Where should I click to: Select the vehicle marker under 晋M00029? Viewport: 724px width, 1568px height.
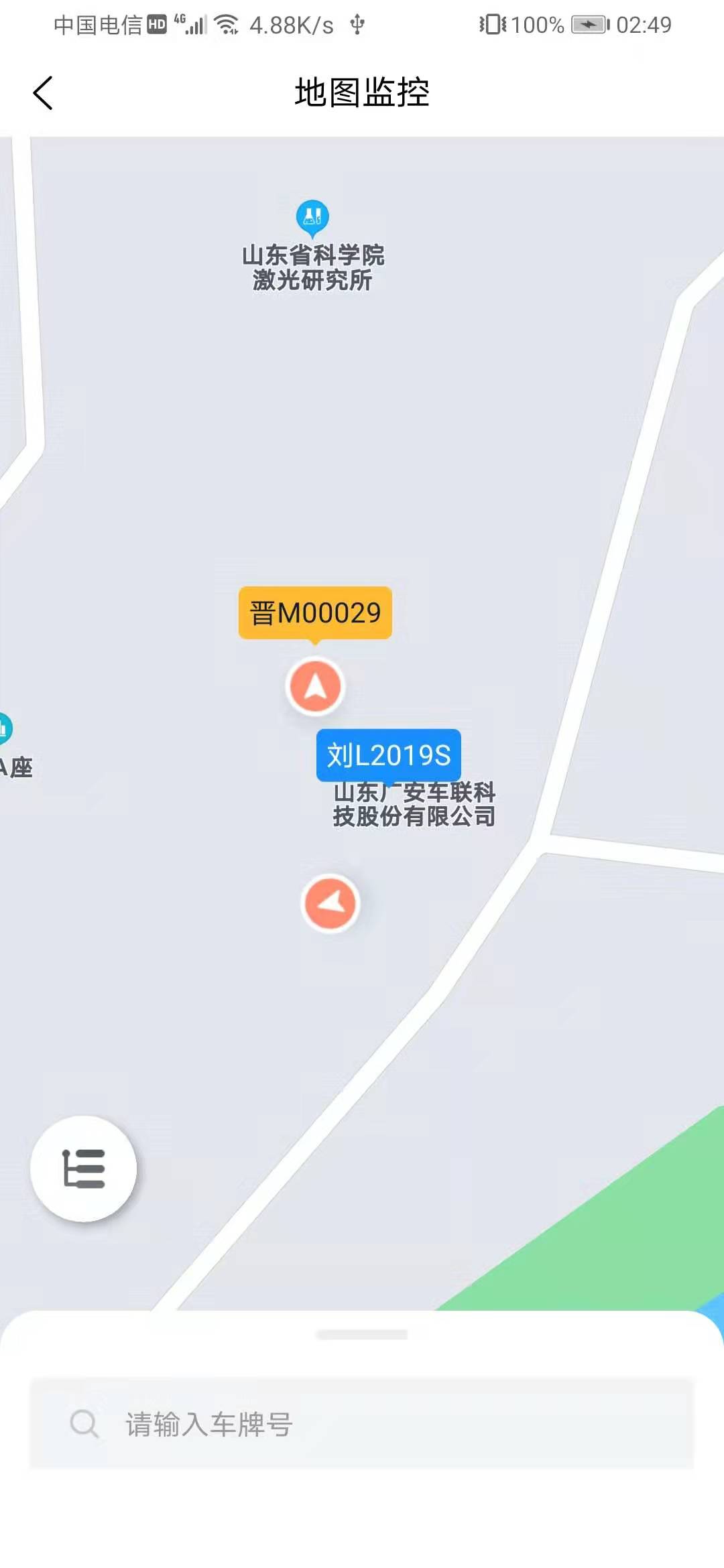tap(315, 687)
